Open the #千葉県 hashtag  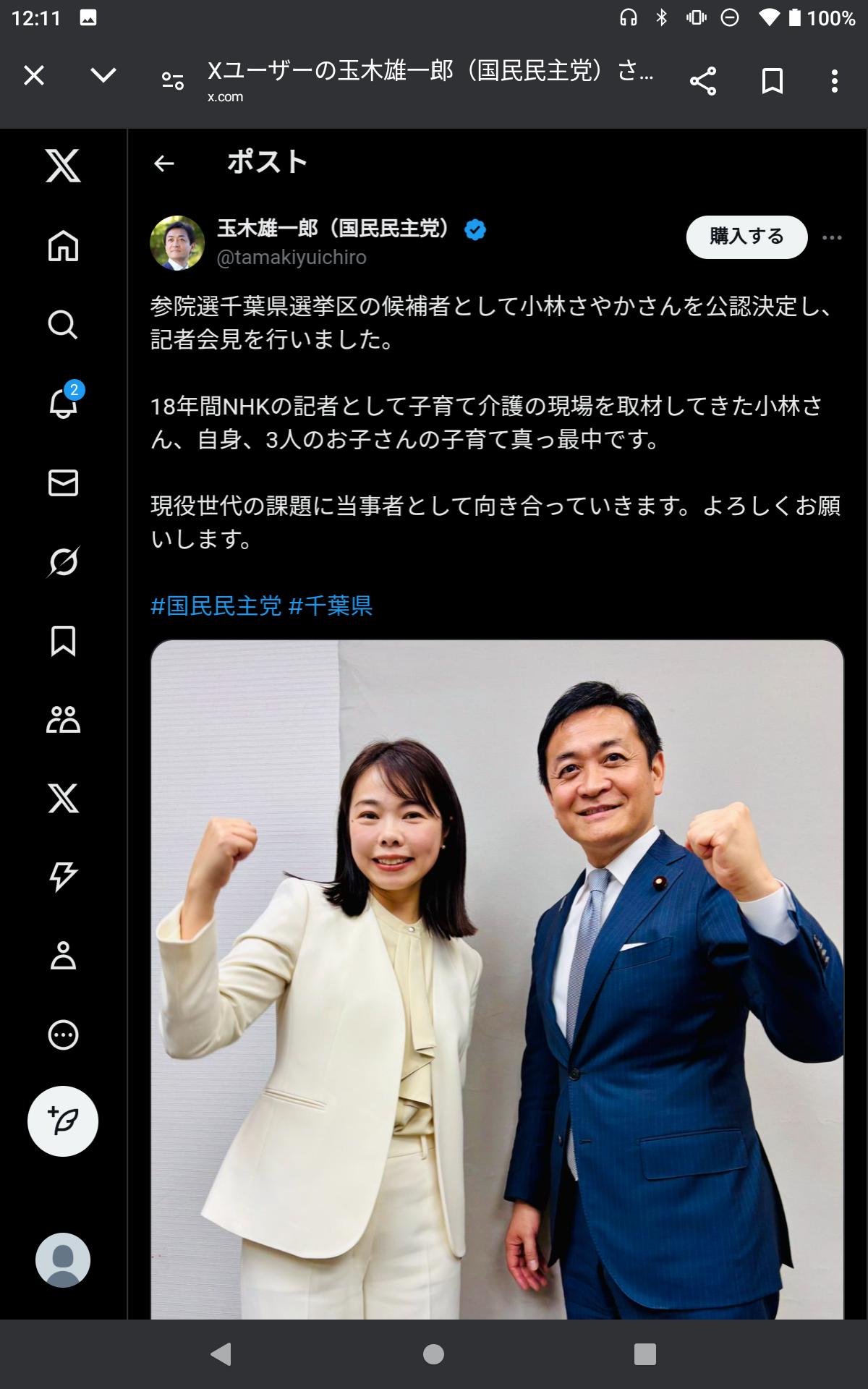point(331,606)
